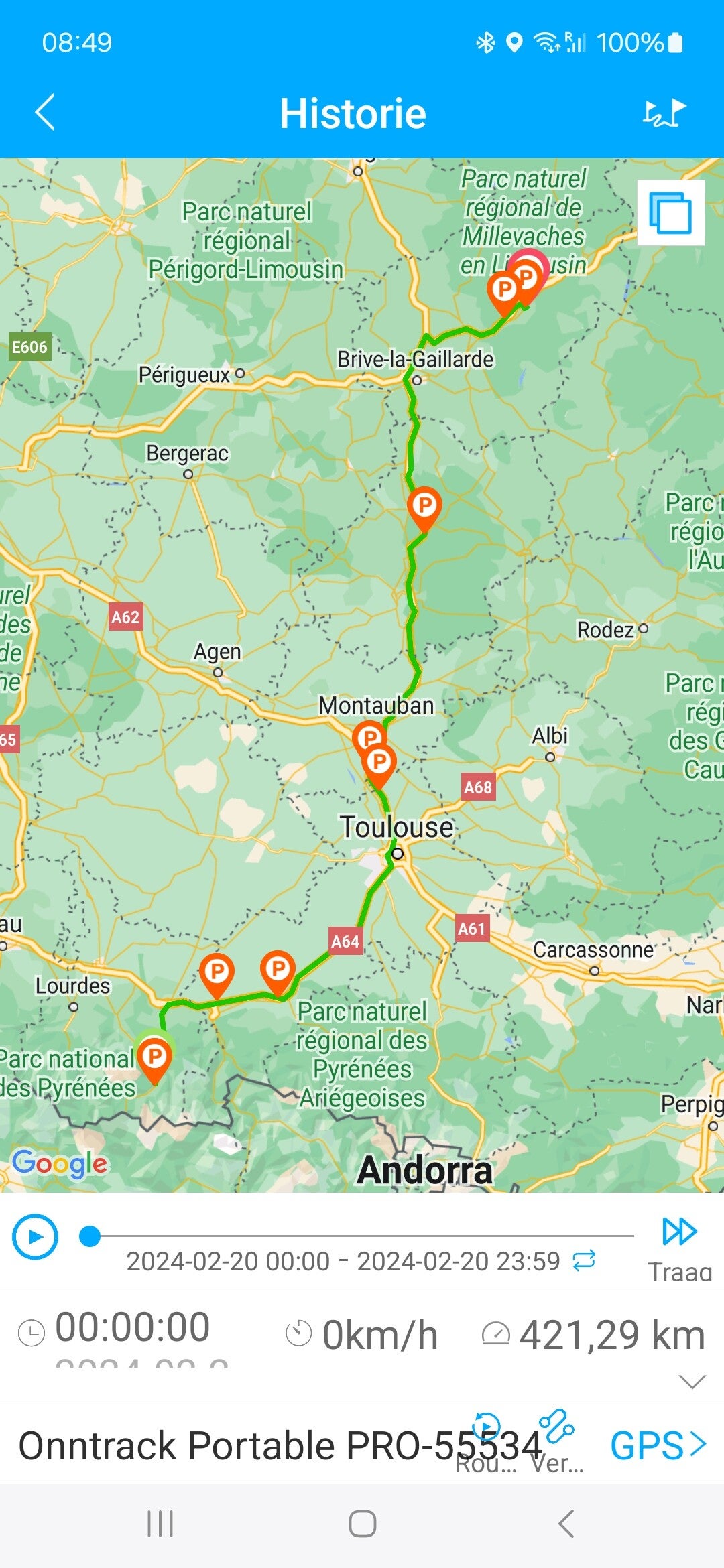The image size is (724, 1568).
Task: Open the system recent apps button
Action: 160,1524
